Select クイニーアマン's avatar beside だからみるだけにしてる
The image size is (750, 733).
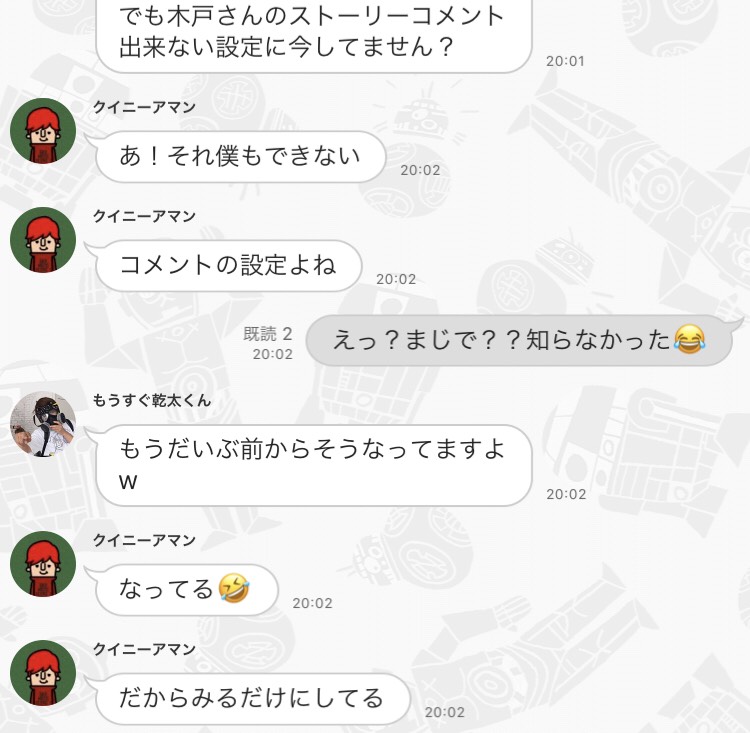(x=43, y=674)
